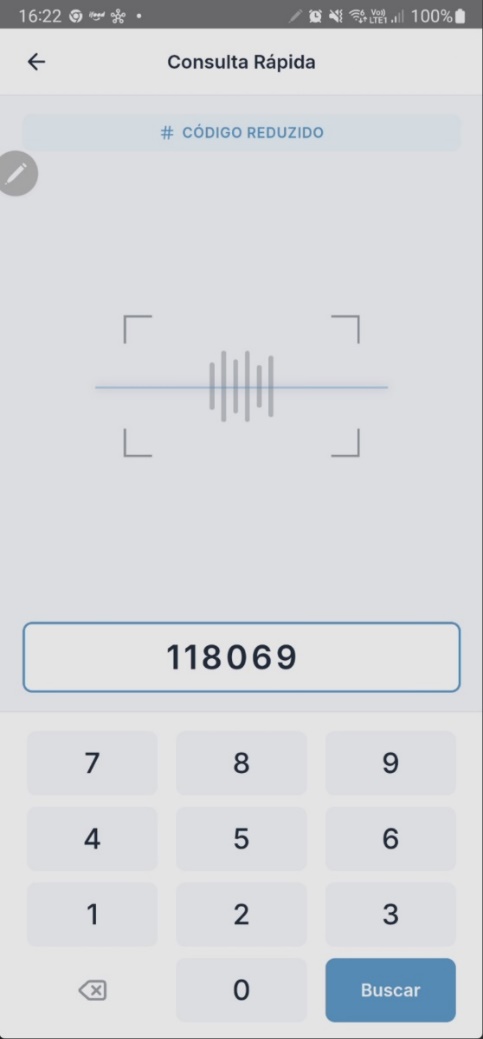483x1039 pixels.
Task: Enter digit 2 on the keypad
Action: 241,914
